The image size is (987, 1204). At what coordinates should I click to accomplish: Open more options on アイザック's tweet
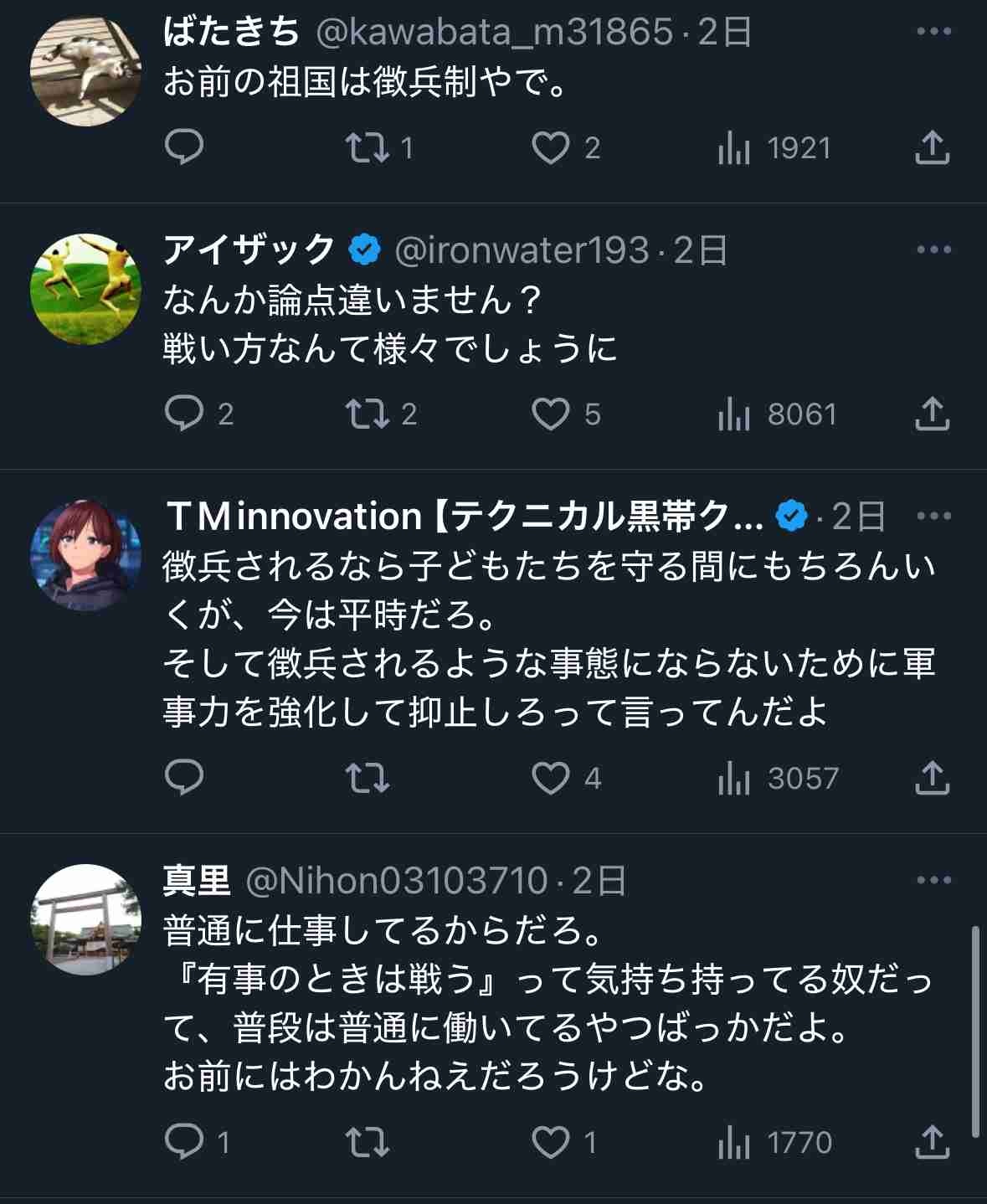934,250
